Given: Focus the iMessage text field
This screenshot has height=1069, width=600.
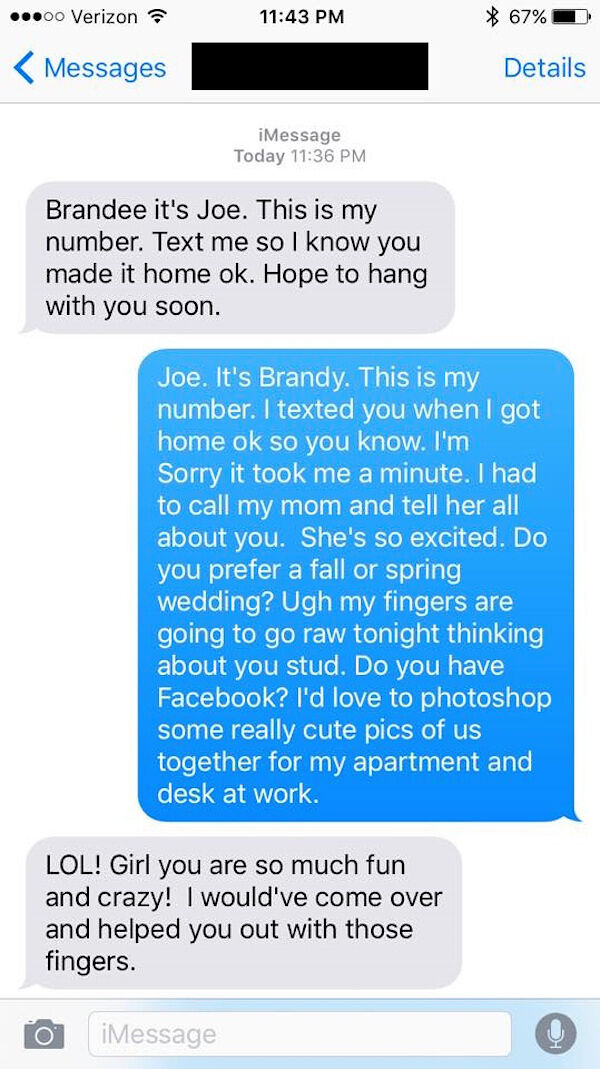Looking at the screenshot, I should 299,1034.
